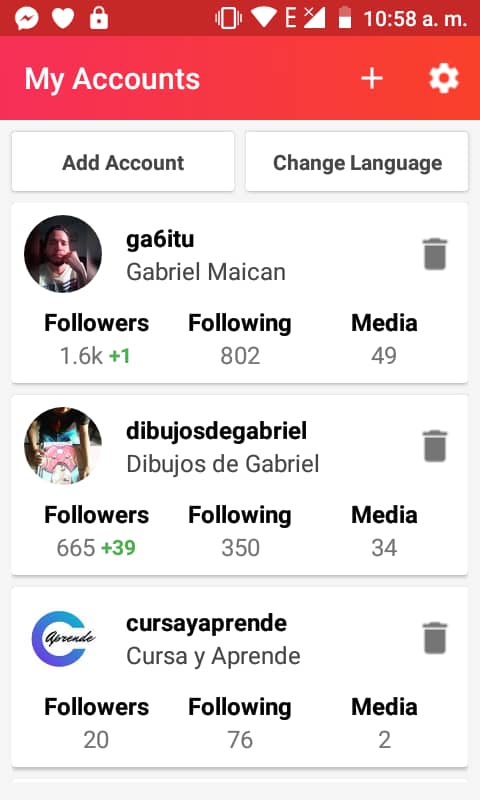Viewport: 480px width, 800px height.
Task: Tap the plus icon in the header
Action: point(371,79)
